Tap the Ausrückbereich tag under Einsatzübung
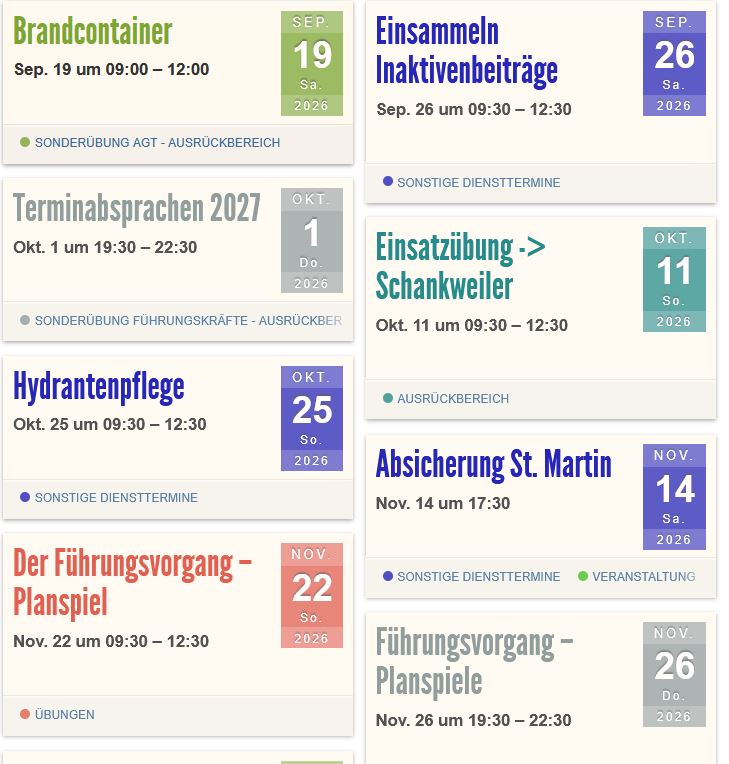Viewport: 729px width, 764px height. [452, 399]
